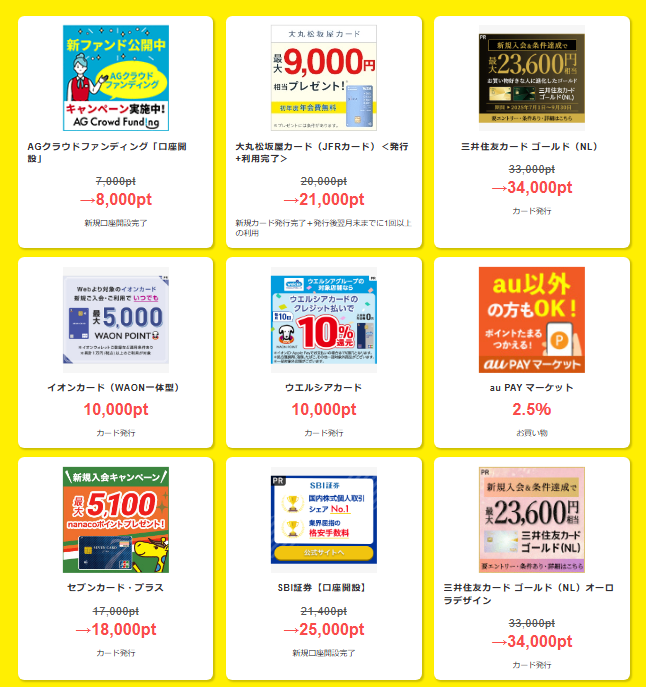Select the 三井住友カード ゴールド（NL） card
This screenshot has width=646, height=687.
[x=531, y=131]
